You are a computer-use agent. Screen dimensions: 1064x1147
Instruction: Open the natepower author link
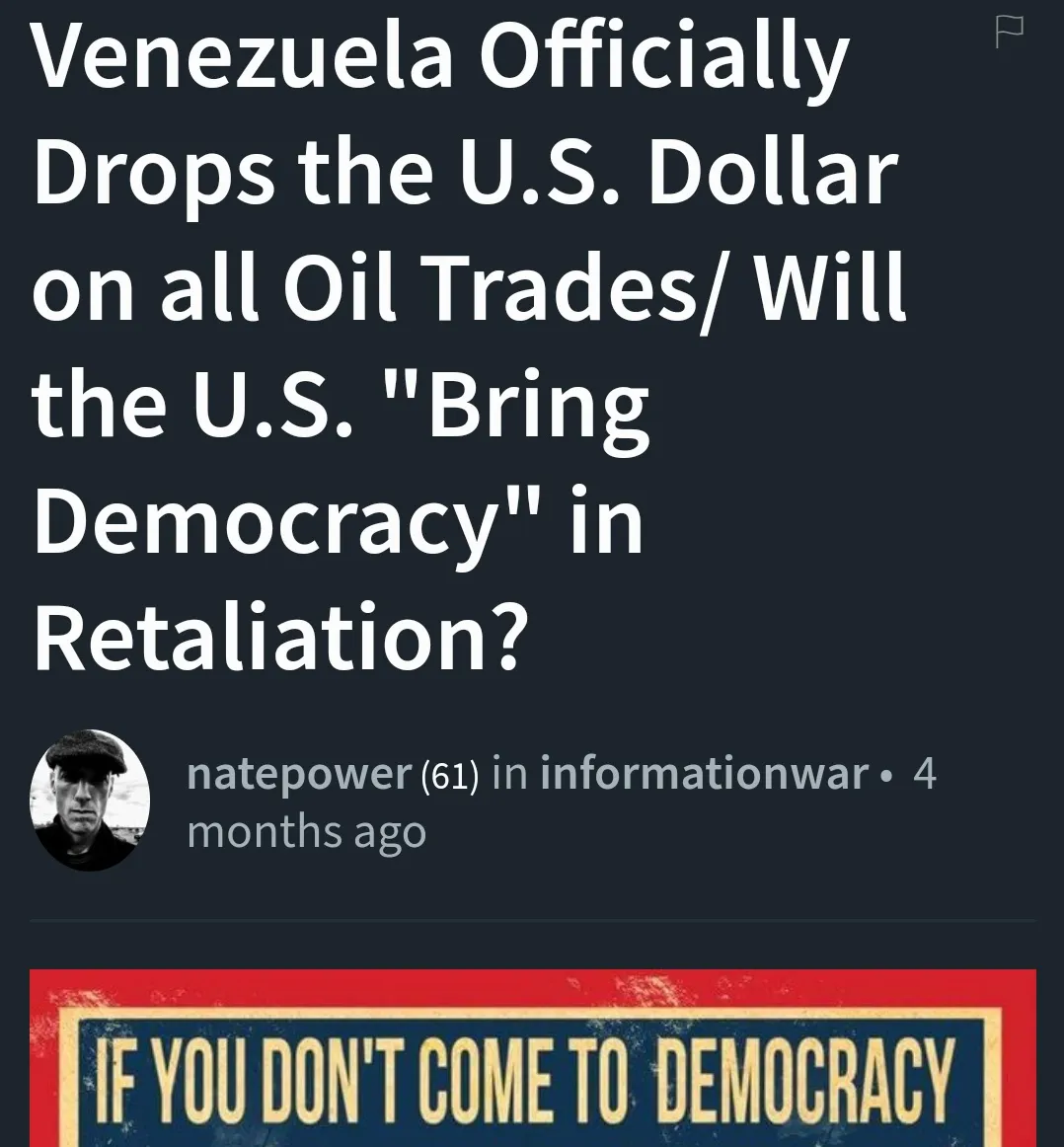[298, 774]
